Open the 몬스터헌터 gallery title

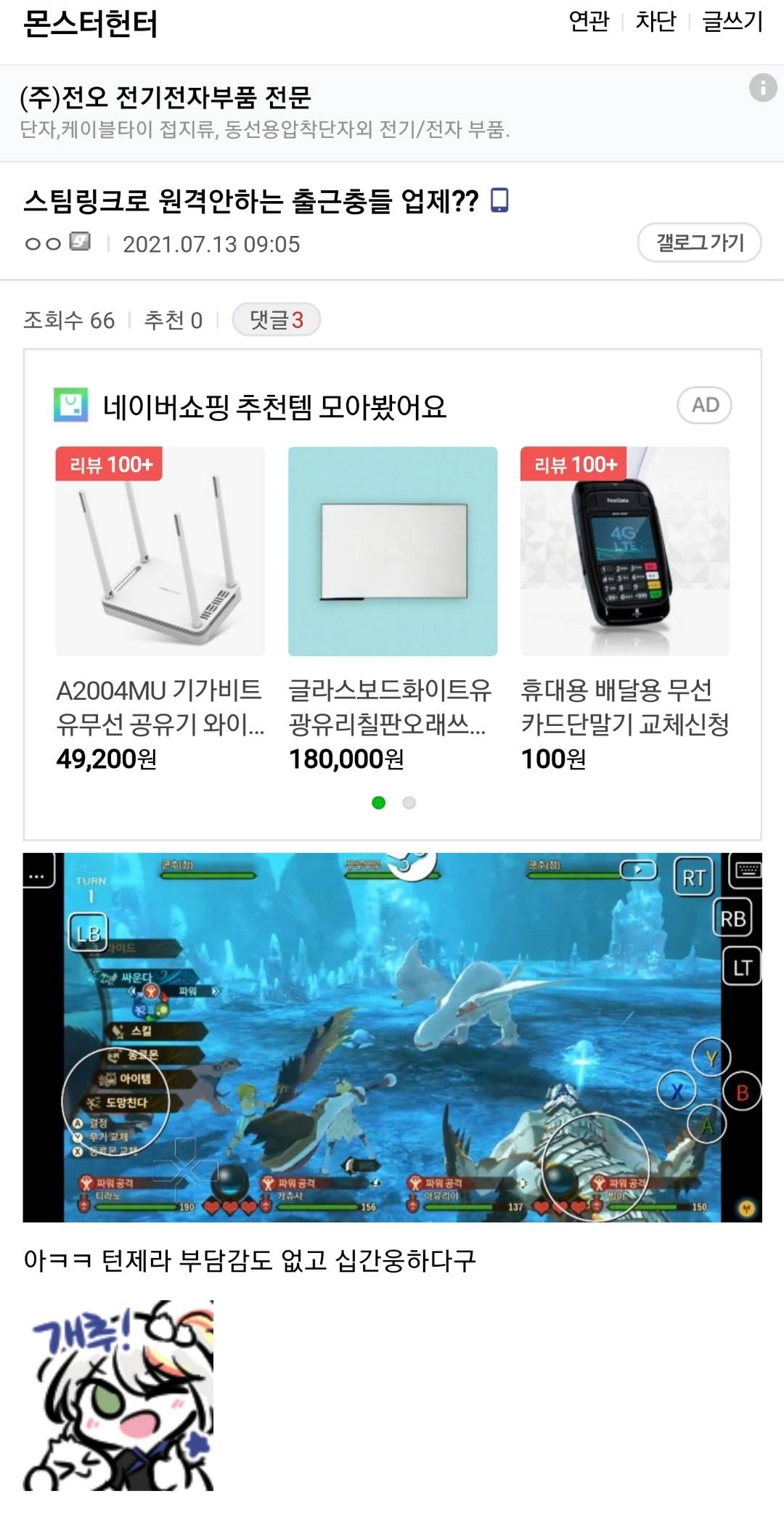click(x=91, y=24)
